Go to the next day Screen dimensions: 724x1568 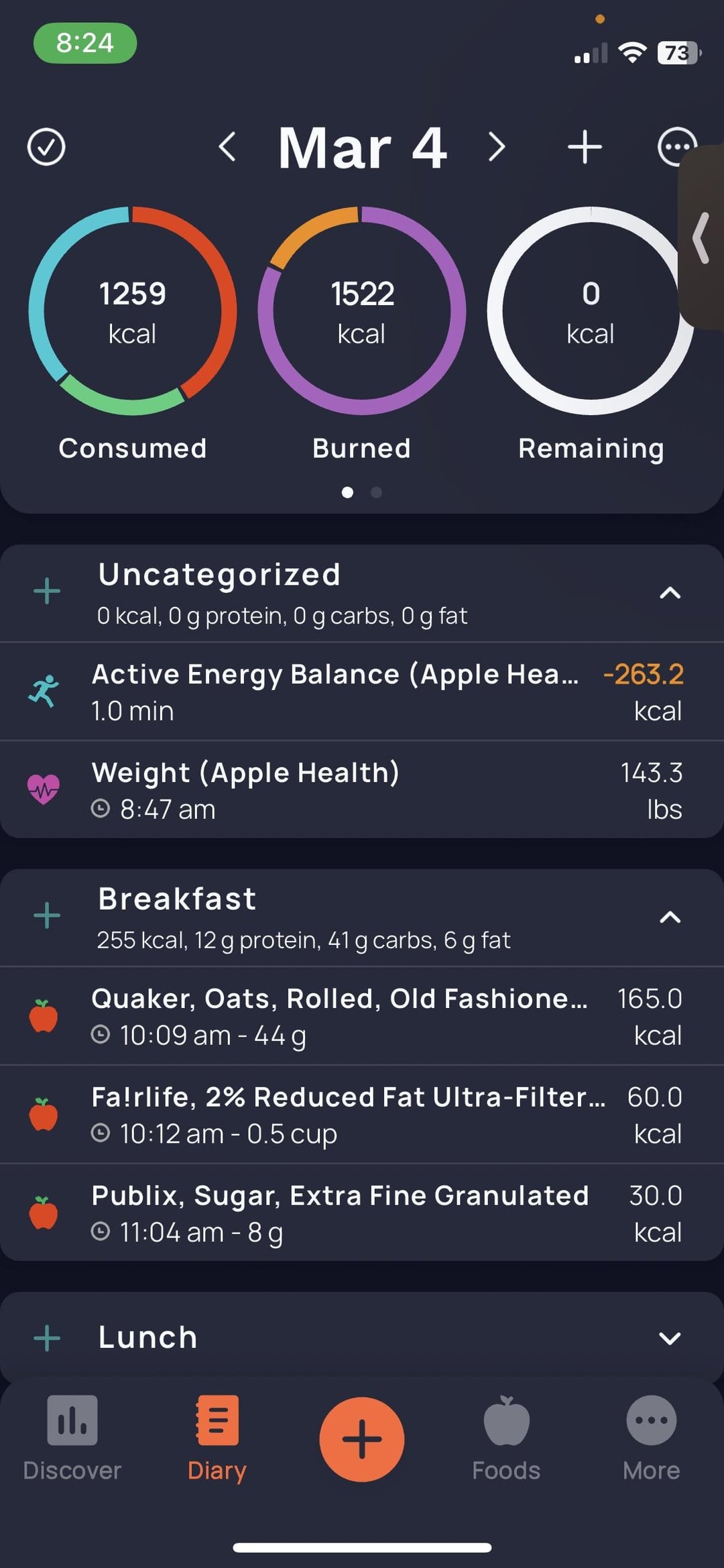click(497, 147)
